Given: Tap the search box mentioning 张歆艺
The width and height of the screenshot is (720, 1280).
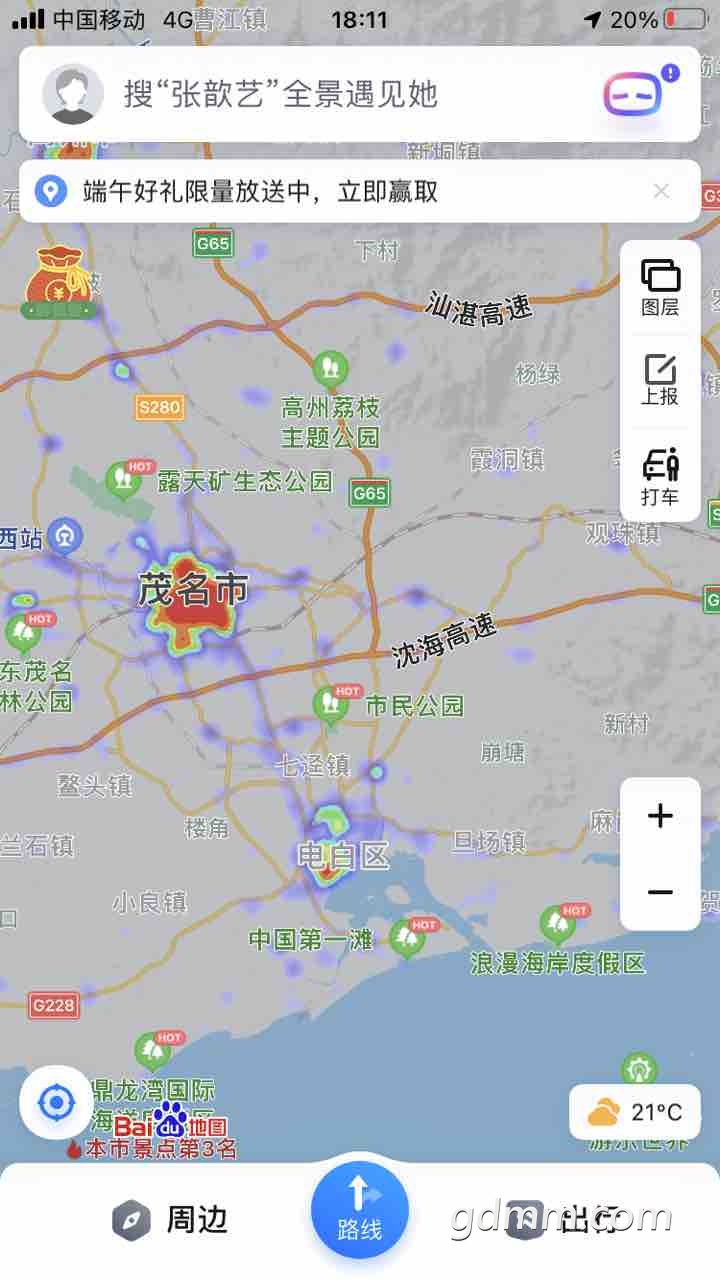Looking at the screenshot, I should point(300,94).
